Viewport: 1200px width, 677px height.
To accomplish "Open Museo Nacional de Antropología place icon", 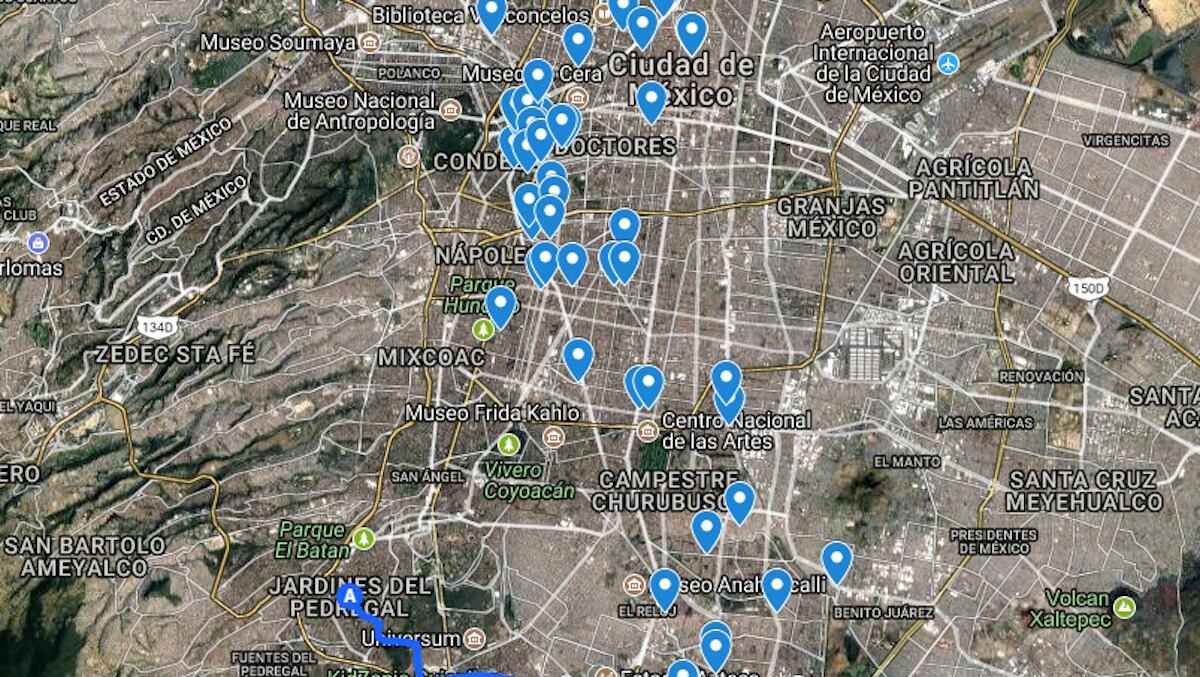I will click(x=449, y=108).
